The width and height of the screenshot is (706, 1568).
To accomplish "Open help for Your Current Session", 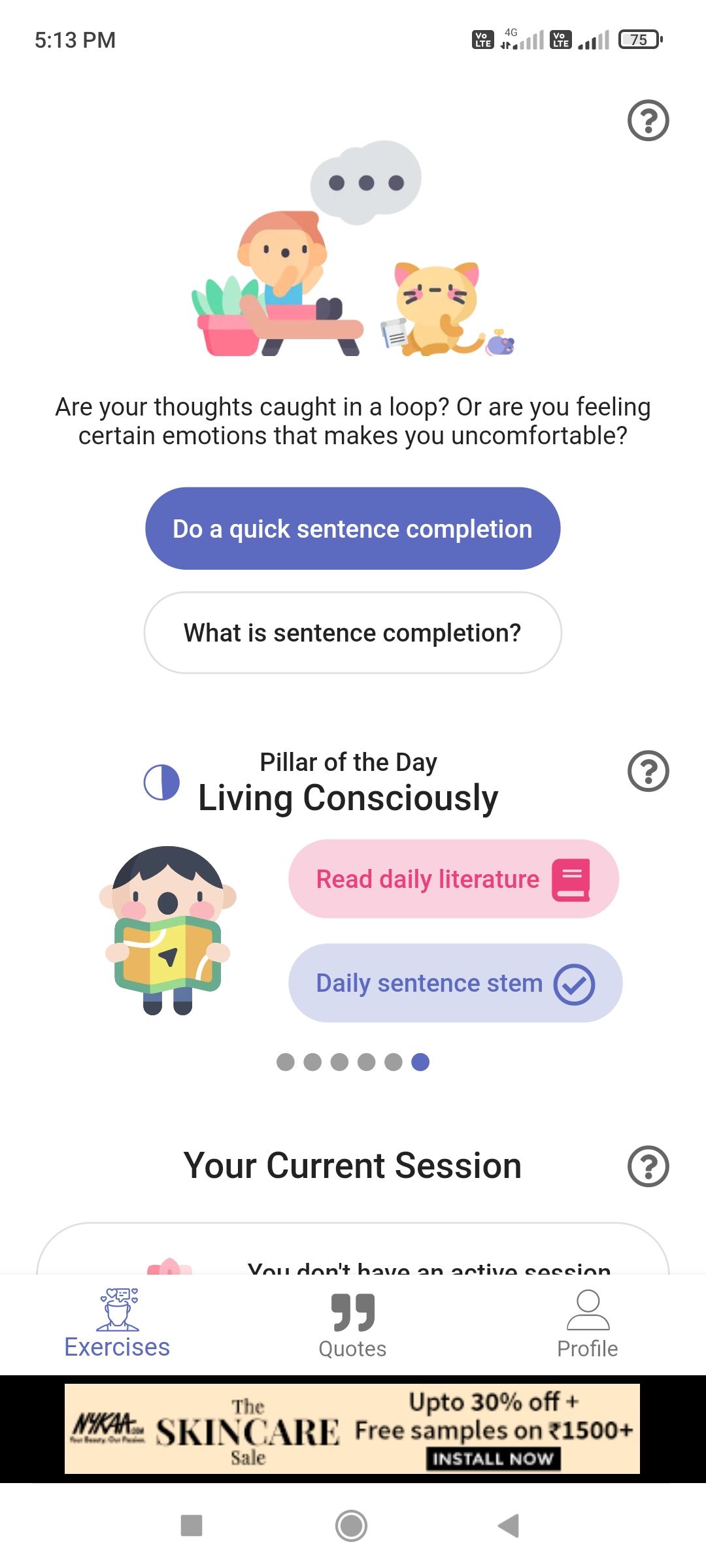I will tap(648, 1166).
